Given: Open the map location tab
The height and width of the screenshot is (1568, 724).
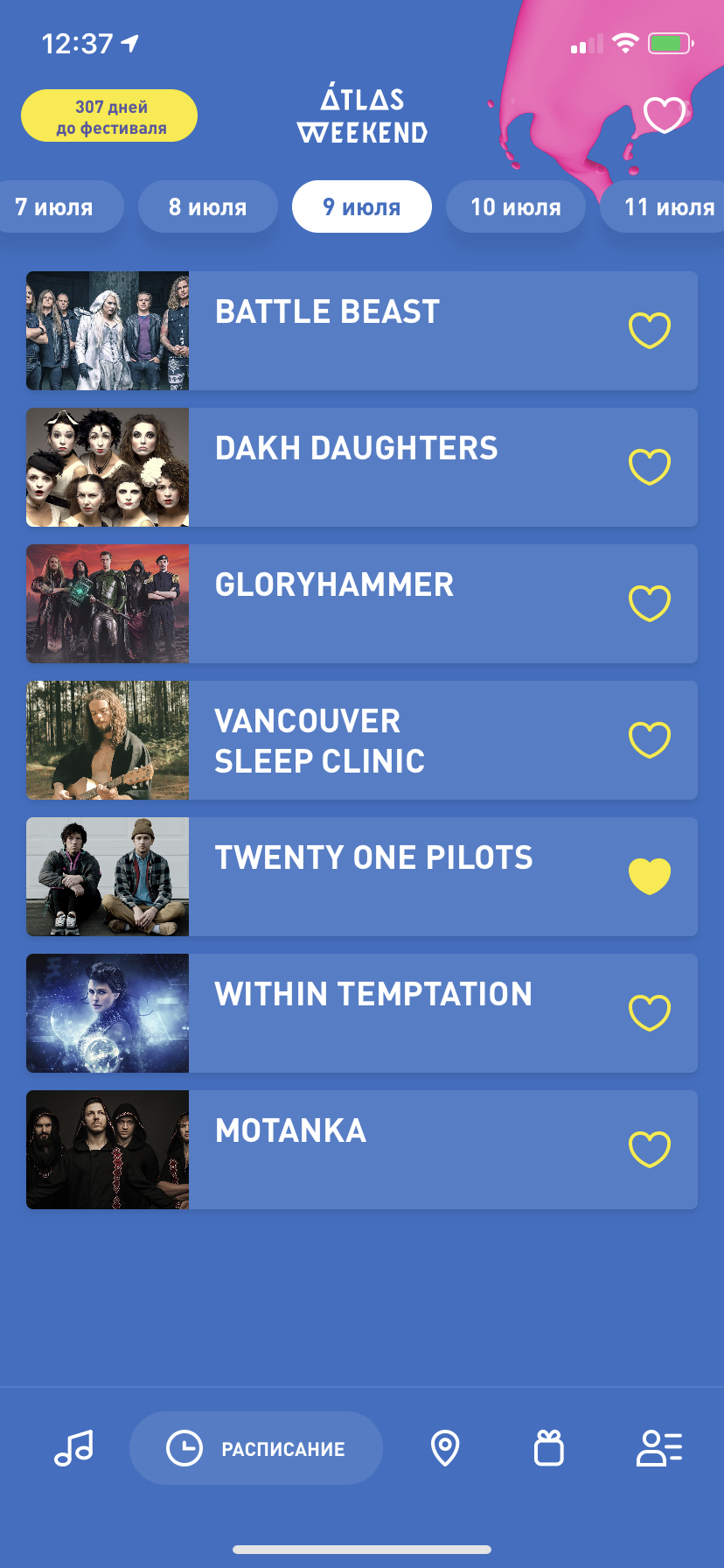Looking at the screenshot, I should [x=445, y=1448].
